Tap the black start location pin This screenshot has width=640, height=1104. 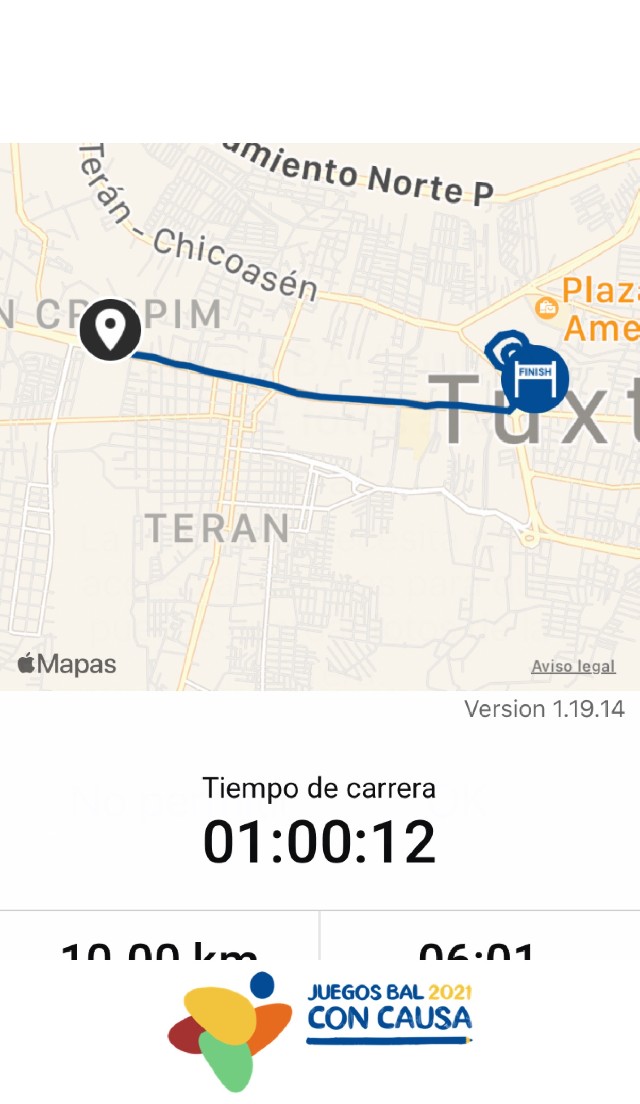(x=110, y=329)
